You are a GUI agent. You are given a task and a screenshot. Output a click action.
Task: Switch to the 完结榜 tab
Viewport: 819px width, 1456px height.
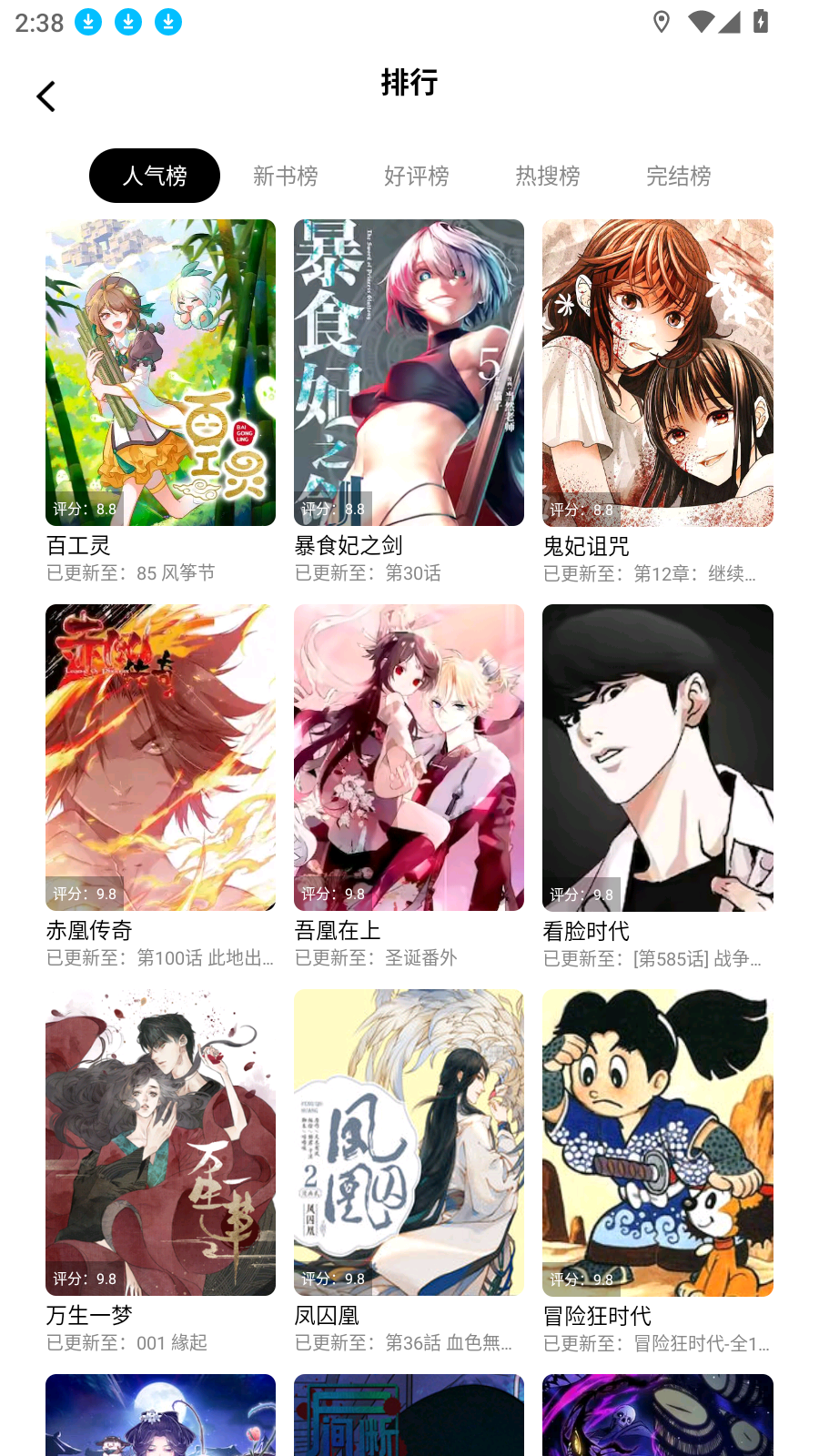(x=679, y=176)
